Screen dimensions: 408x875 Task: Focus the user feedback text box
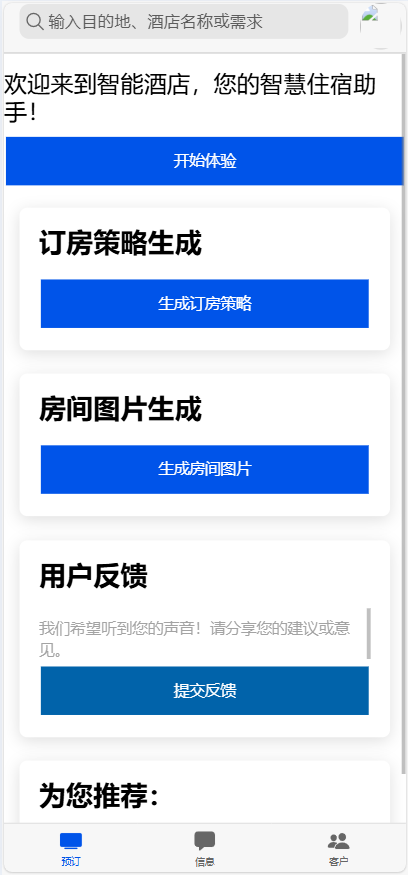pos(204,633)
